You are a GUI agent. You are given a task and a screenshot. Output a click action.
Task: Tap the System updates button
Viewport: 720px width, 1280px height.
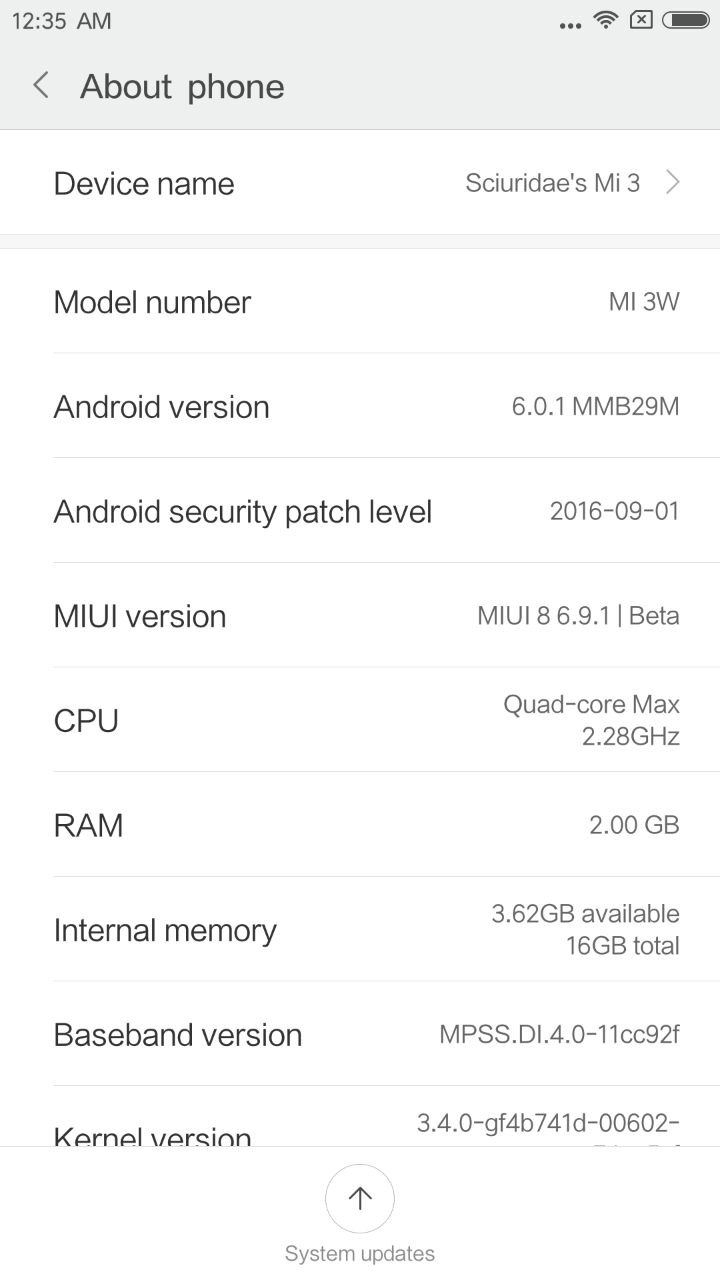tap(360, 1199)
